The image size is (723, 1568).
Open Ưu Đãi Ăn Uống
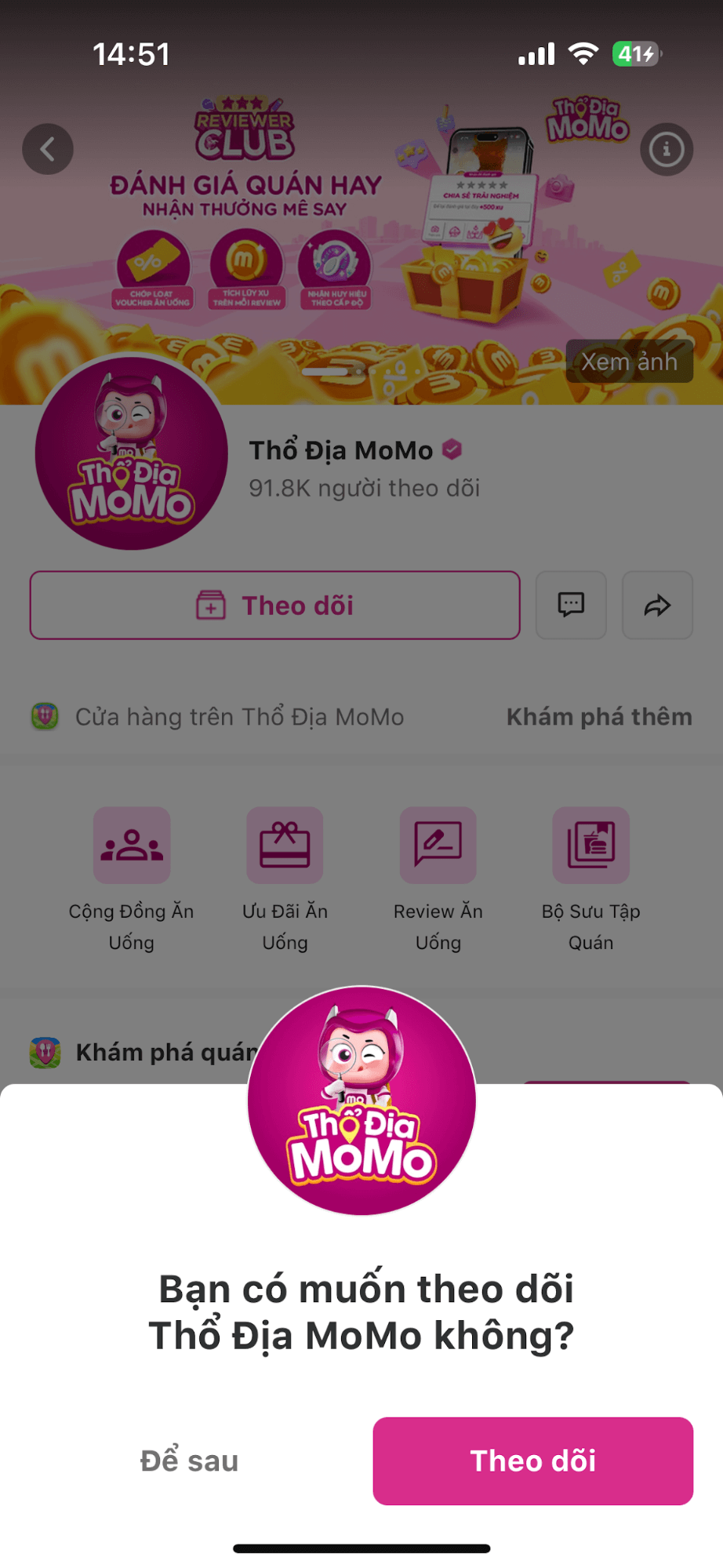click(285, 846)
